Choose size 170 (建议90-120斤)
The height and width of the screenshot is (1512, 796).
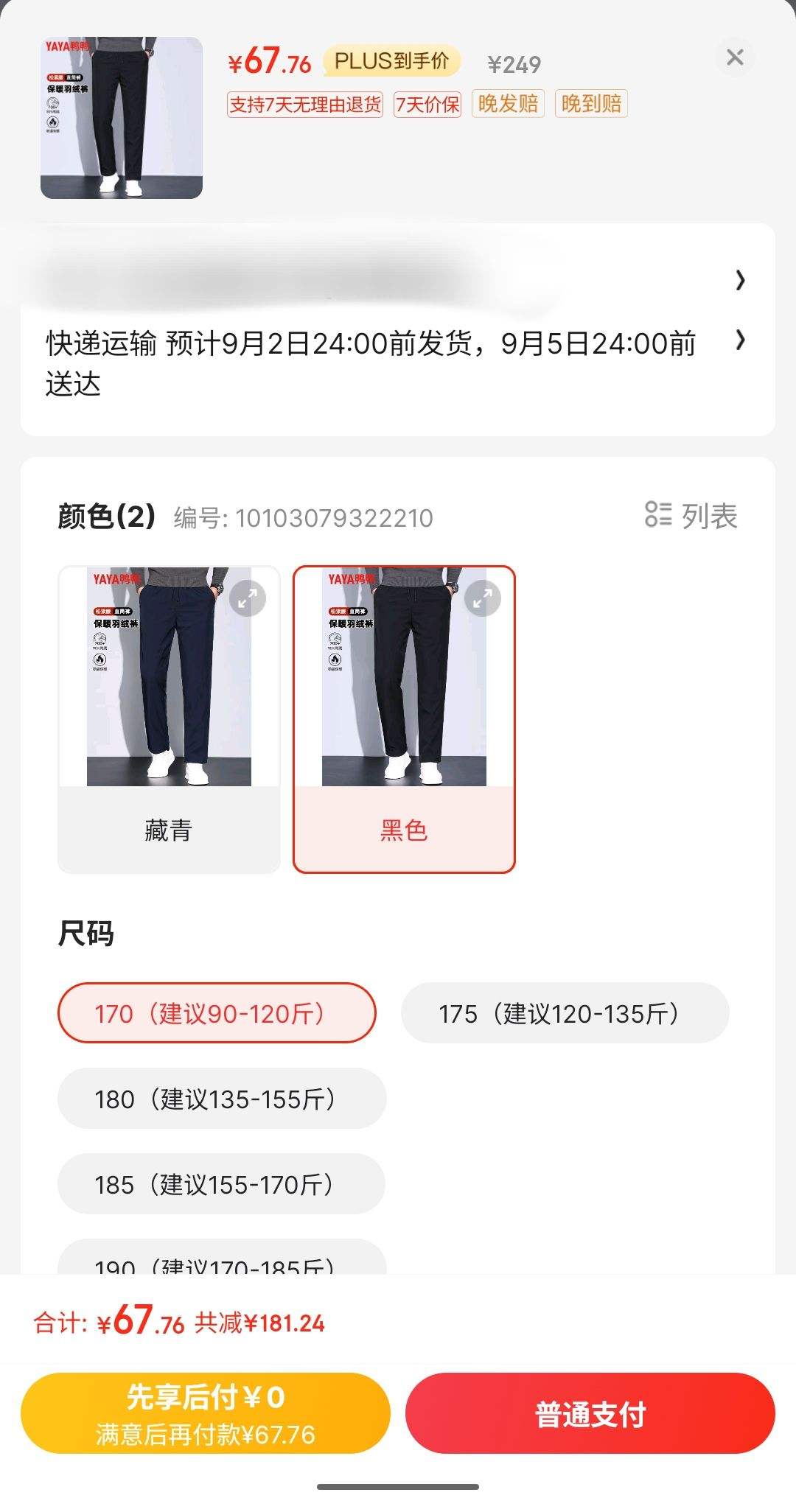[x=217, y=1013]
